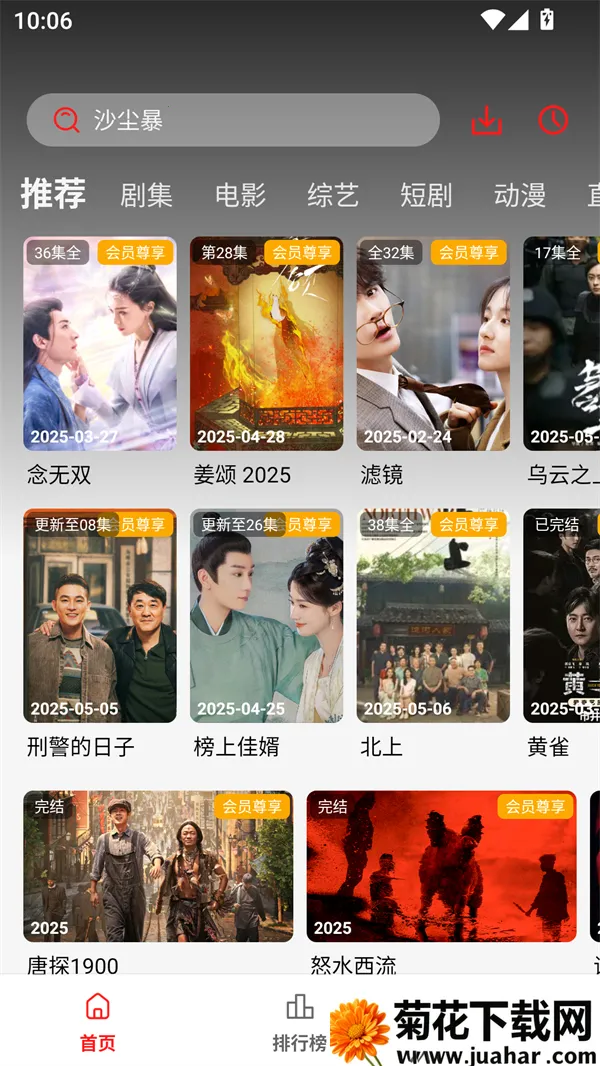The height and width of the screenshot is (1066, 600).
Task: Open the drama 刑警的日子
Action: (100, 616)
